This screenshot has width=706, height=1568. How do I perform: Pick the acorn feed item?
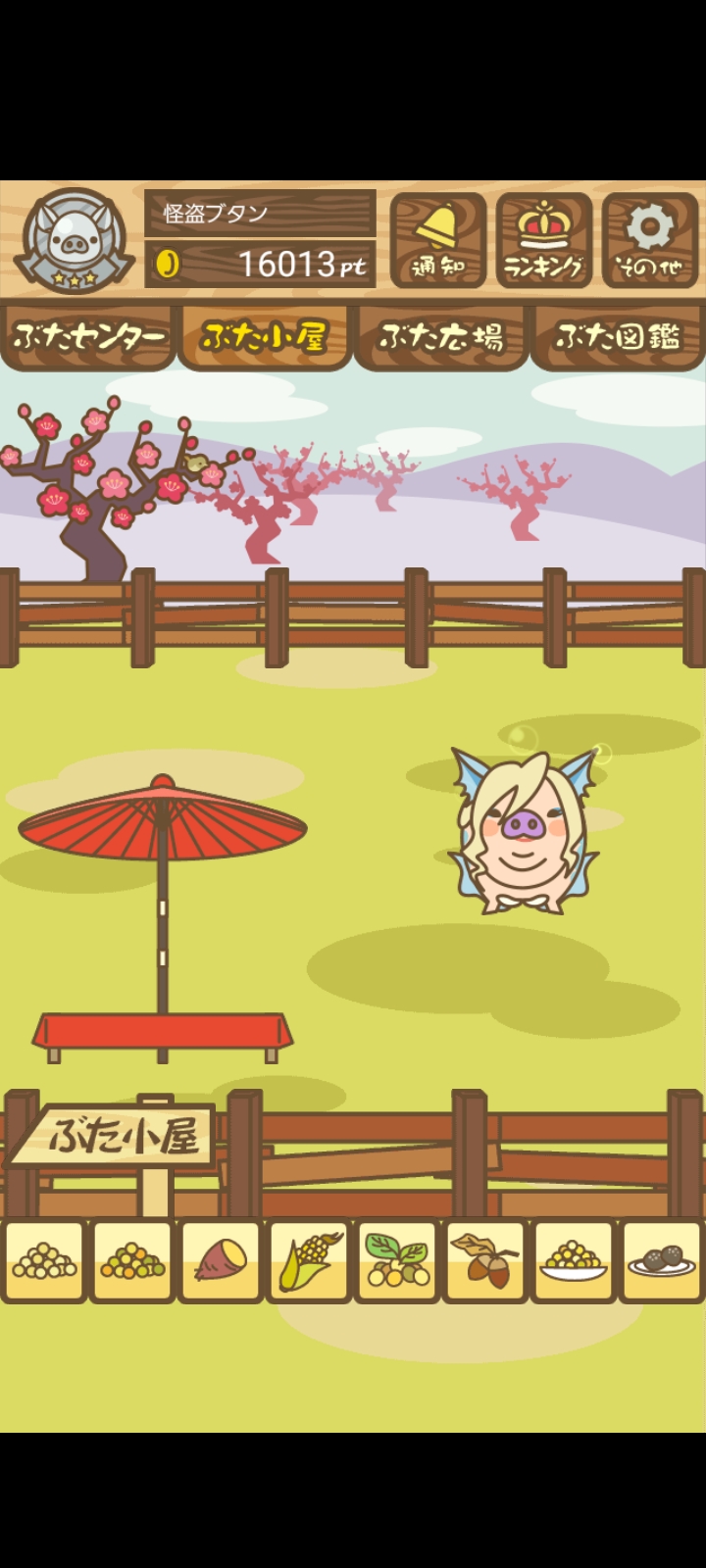pyautogui.click(x=485, y=1260)
